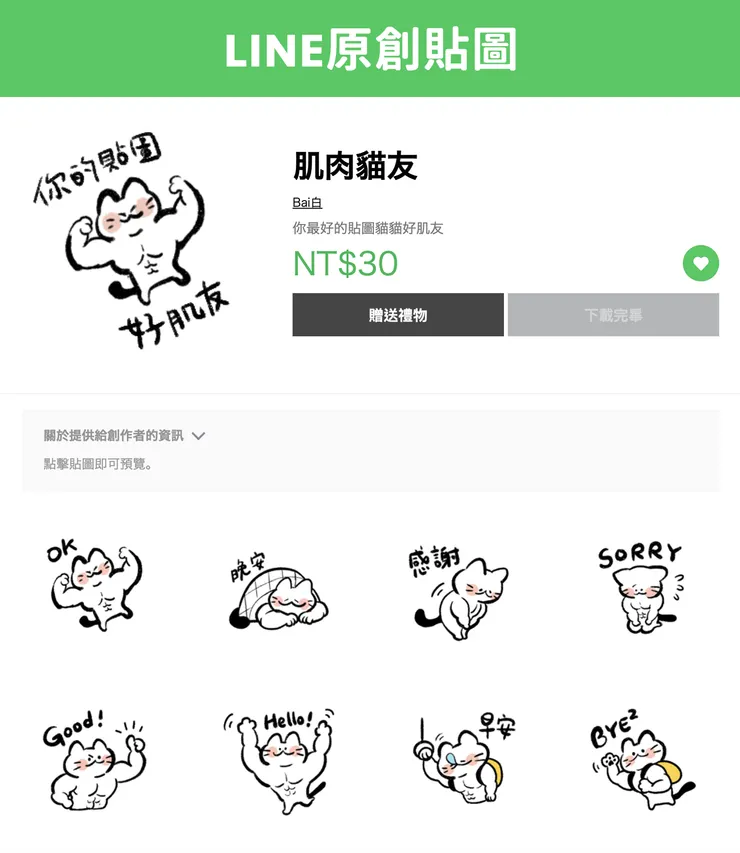Click the green heart favorite icon
This screenshot has width=740, height=853.
(x=701, y=264)
